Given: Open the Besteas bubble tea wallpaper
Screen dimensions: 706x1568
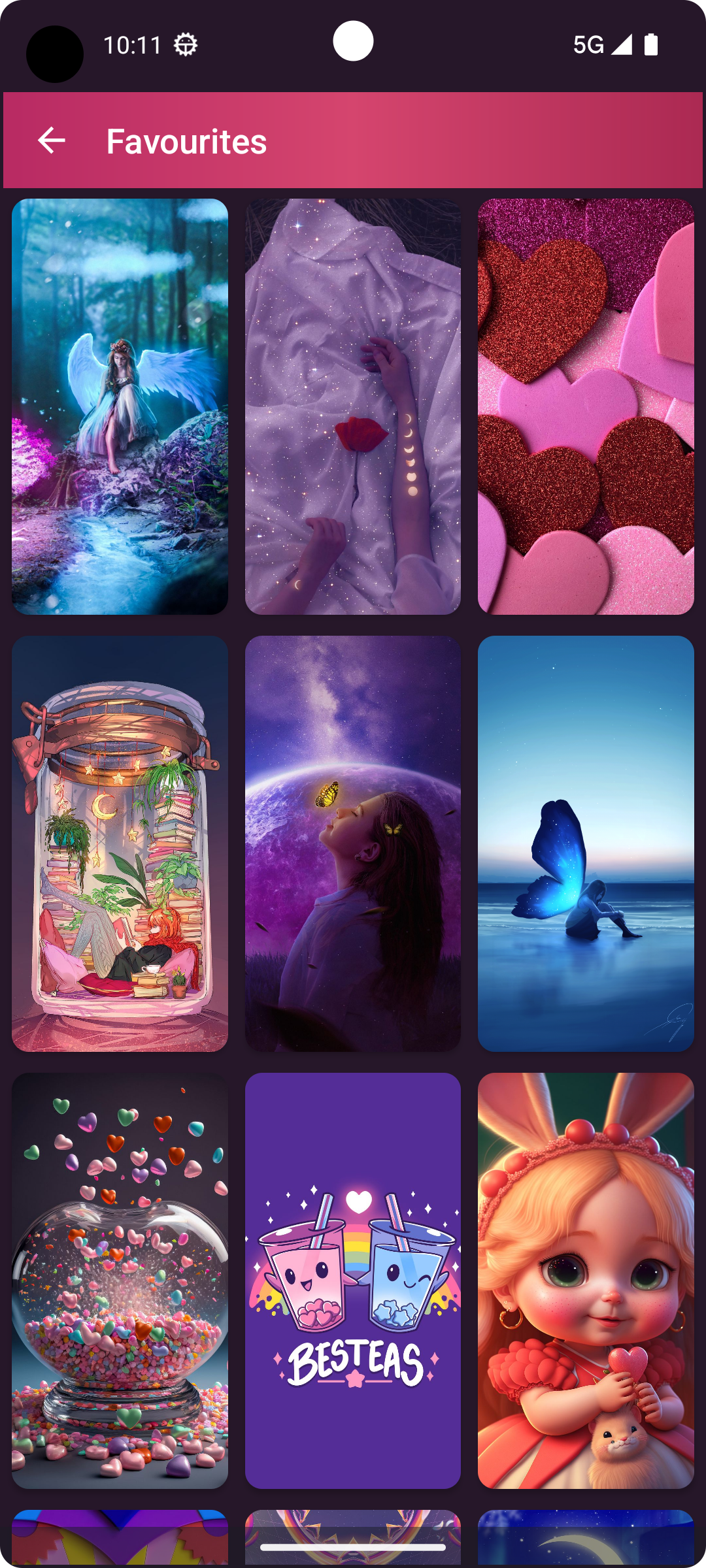Looking at the screenshot, I should point(352,1281).
